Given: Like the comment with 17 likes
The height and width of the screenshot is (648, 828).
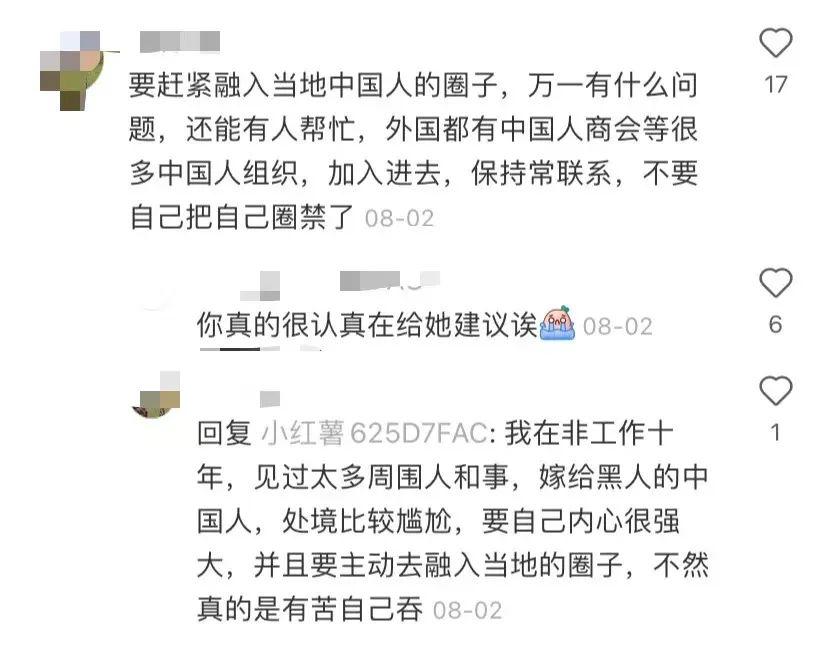Looking at the screenshot, I should click(x=776, y=44).
